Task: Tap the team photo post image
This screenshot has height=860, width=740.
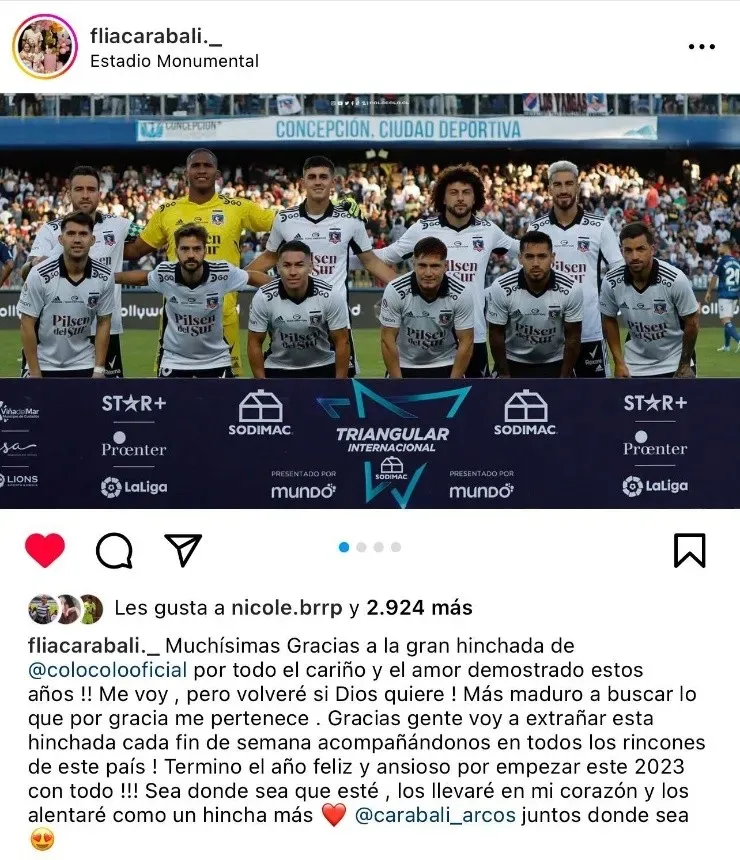Action: click(x=370, y=300)
